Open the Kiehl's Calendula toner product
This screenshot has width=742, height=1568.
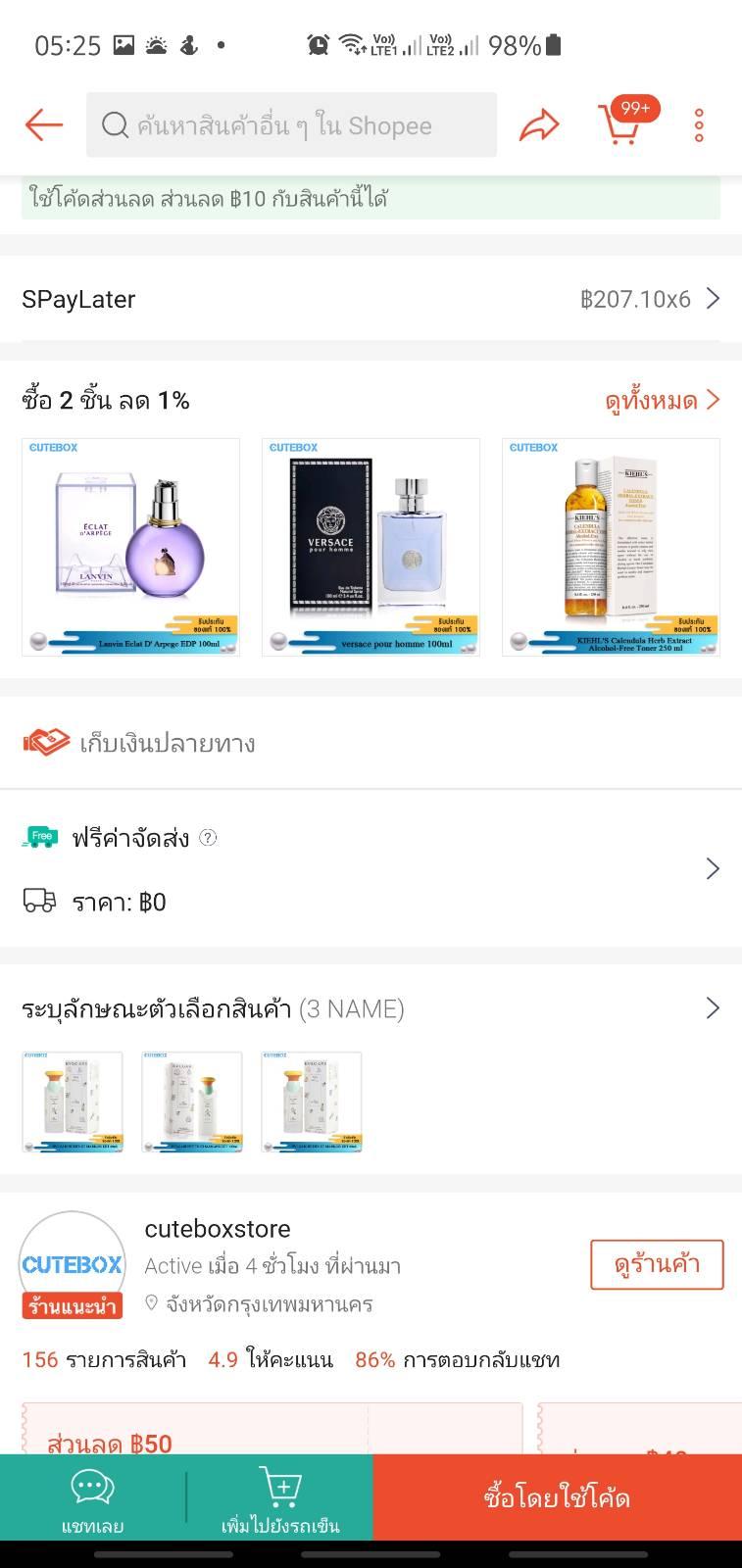click(611, 547)
